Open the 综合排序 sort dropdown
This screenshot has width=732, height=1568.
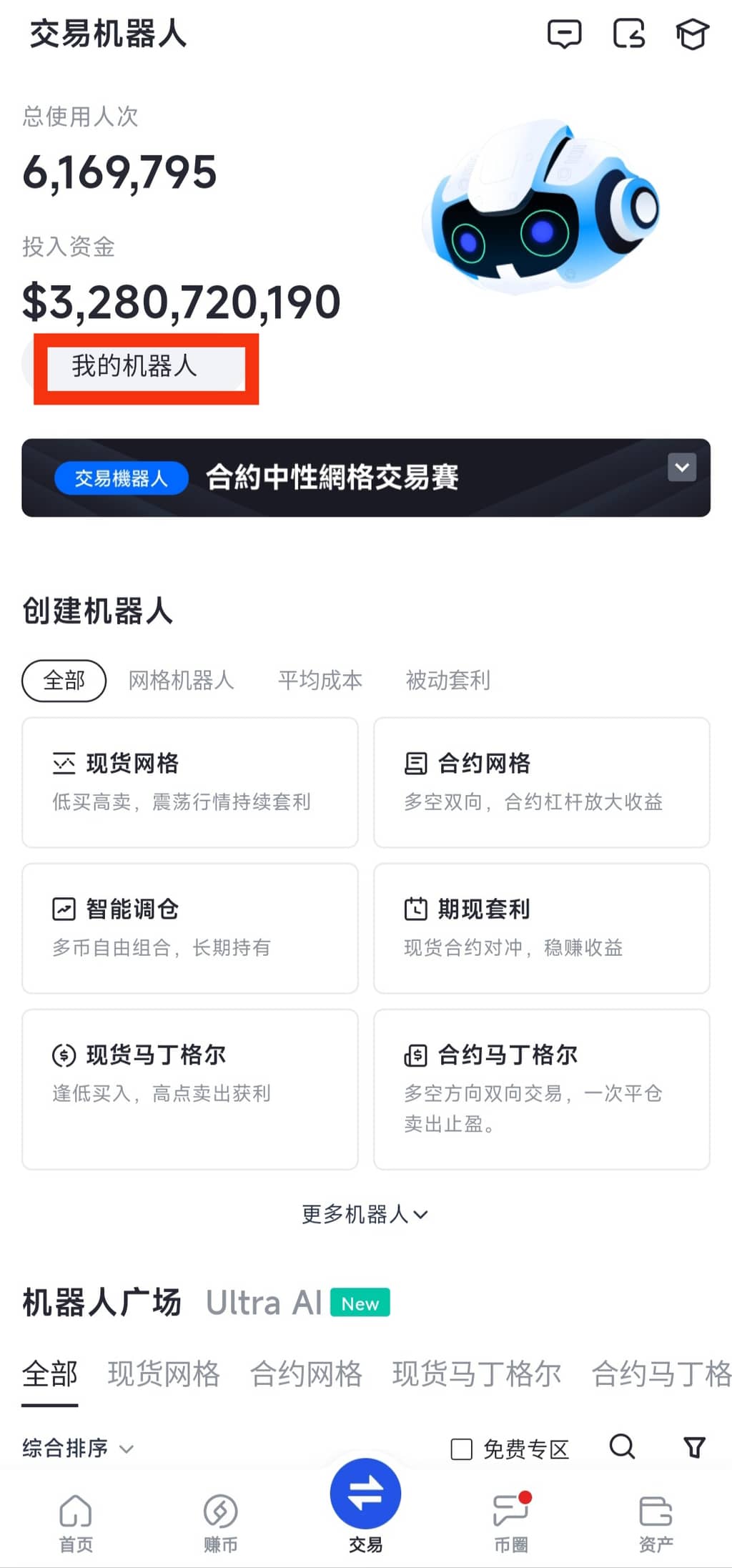[77, 1449]
